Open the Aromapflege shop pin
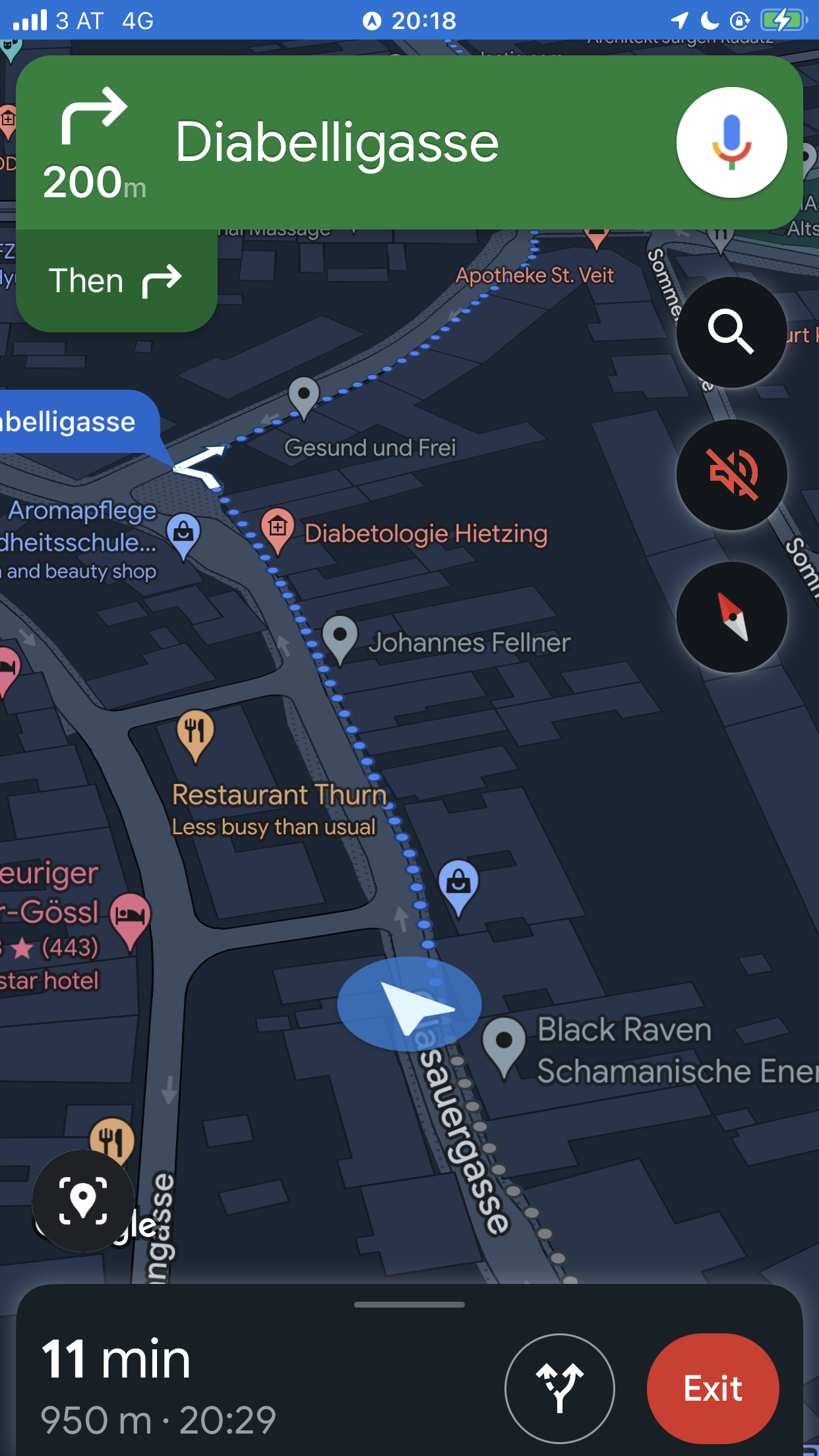Screen dimensions: 819x1456 click(x=184, y=533)
